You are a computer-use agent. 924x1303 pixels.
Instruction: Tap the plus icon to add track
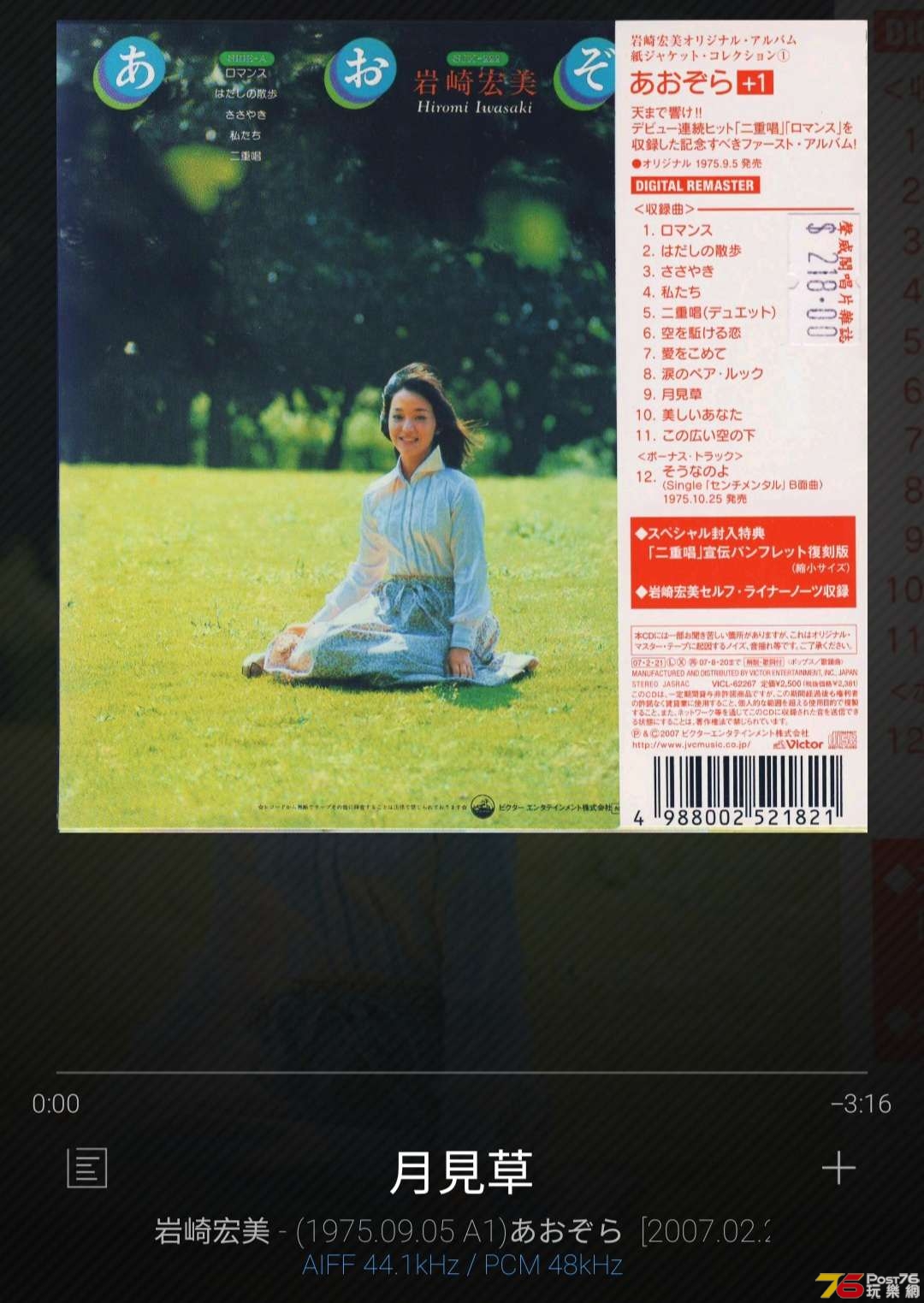[x=838, y=1168]
